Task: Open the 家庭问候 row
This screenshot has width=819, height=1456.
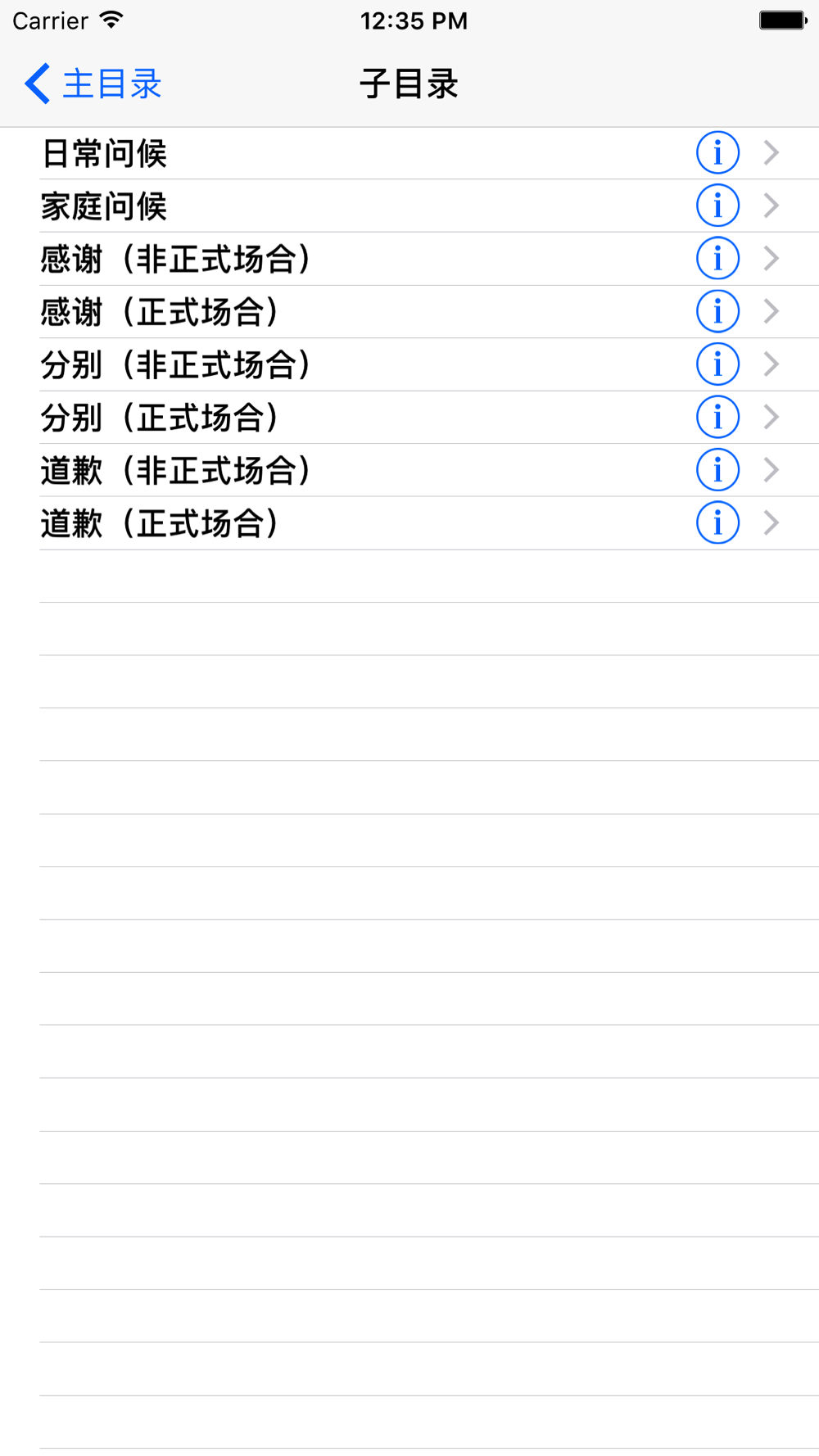Action: (409, 206)
